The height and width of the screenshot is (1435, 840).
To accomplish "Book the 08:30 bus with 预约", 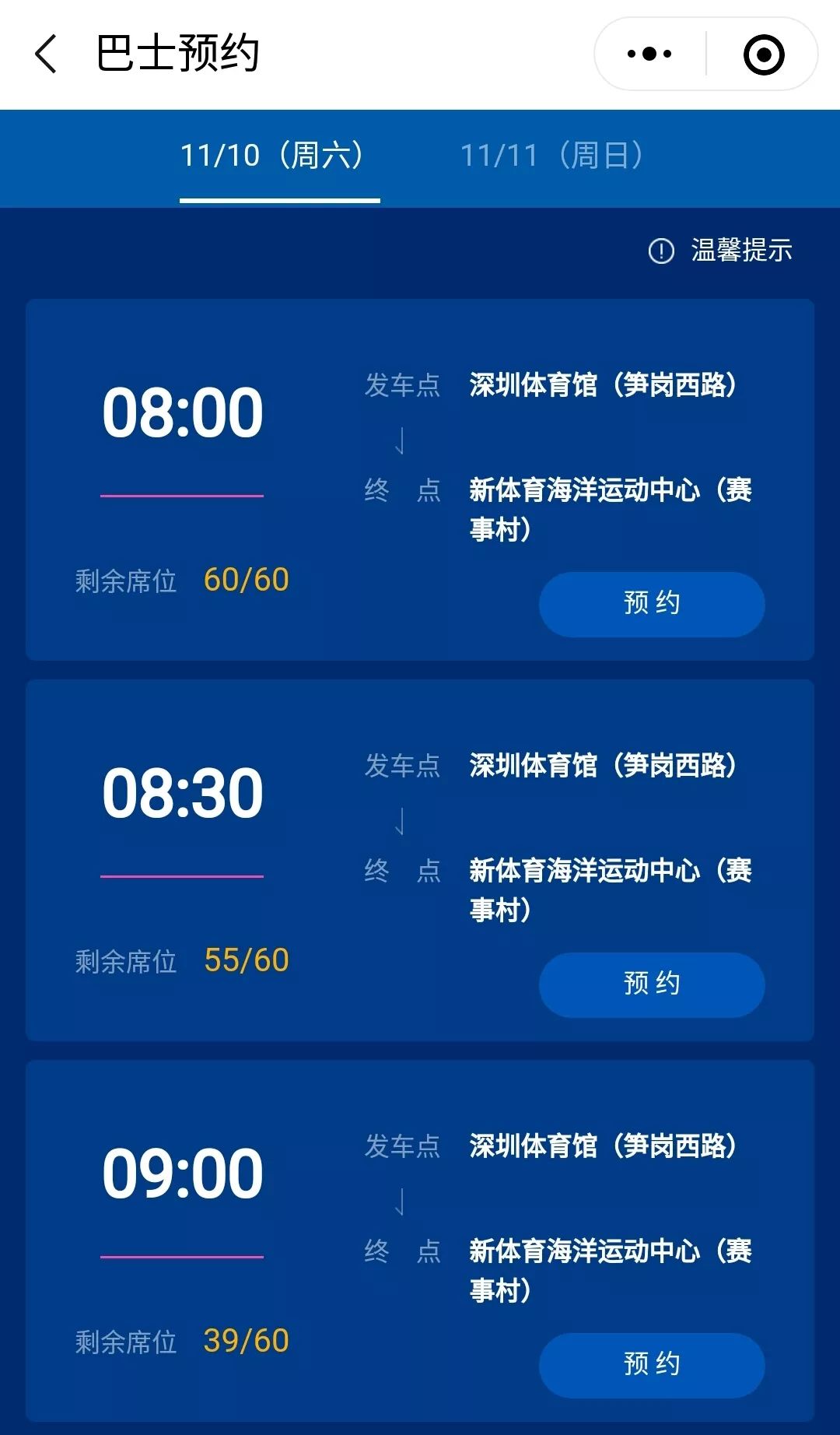I will click(652, 984).
